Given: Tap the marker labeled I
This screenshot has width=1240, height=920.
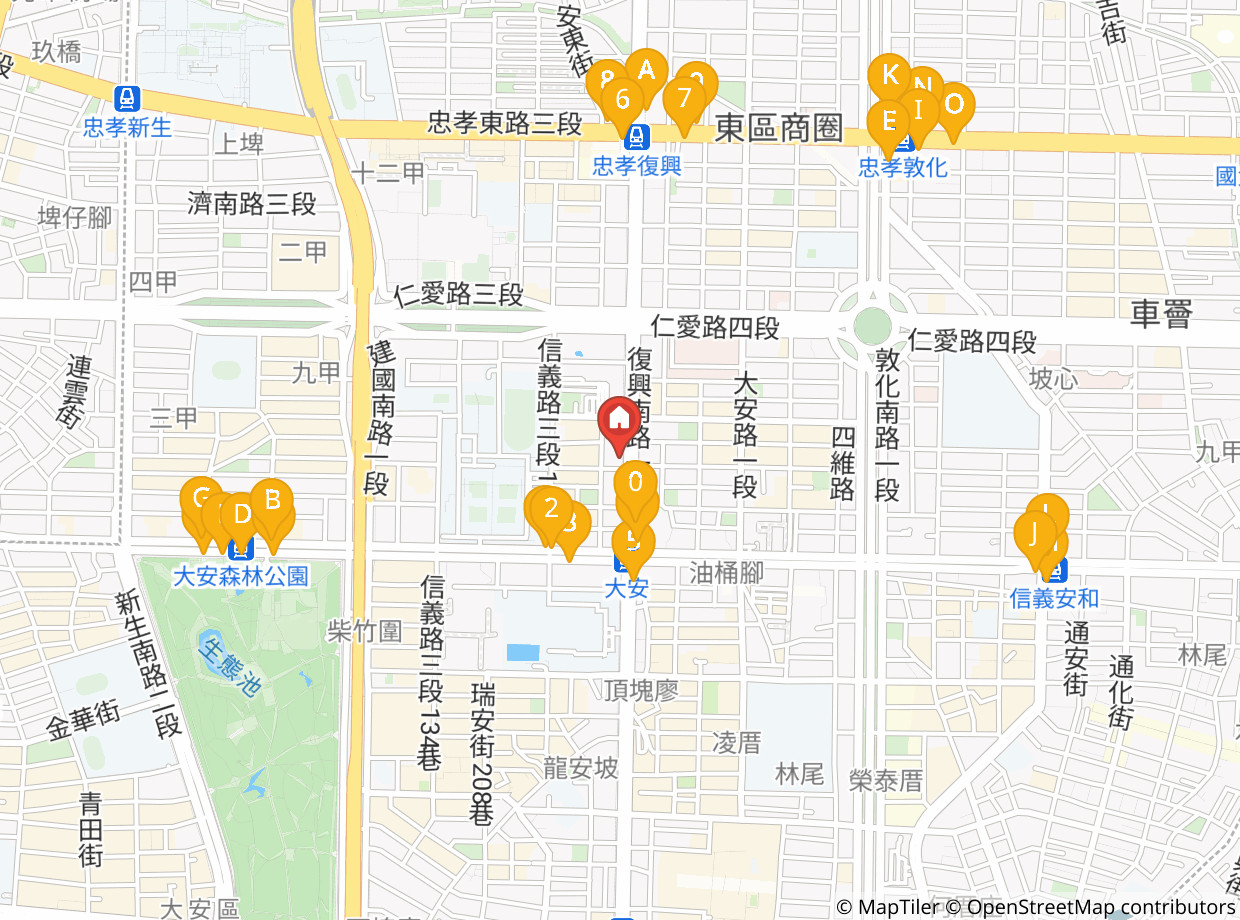Looking at the screenshot, I should click(918, 112).
